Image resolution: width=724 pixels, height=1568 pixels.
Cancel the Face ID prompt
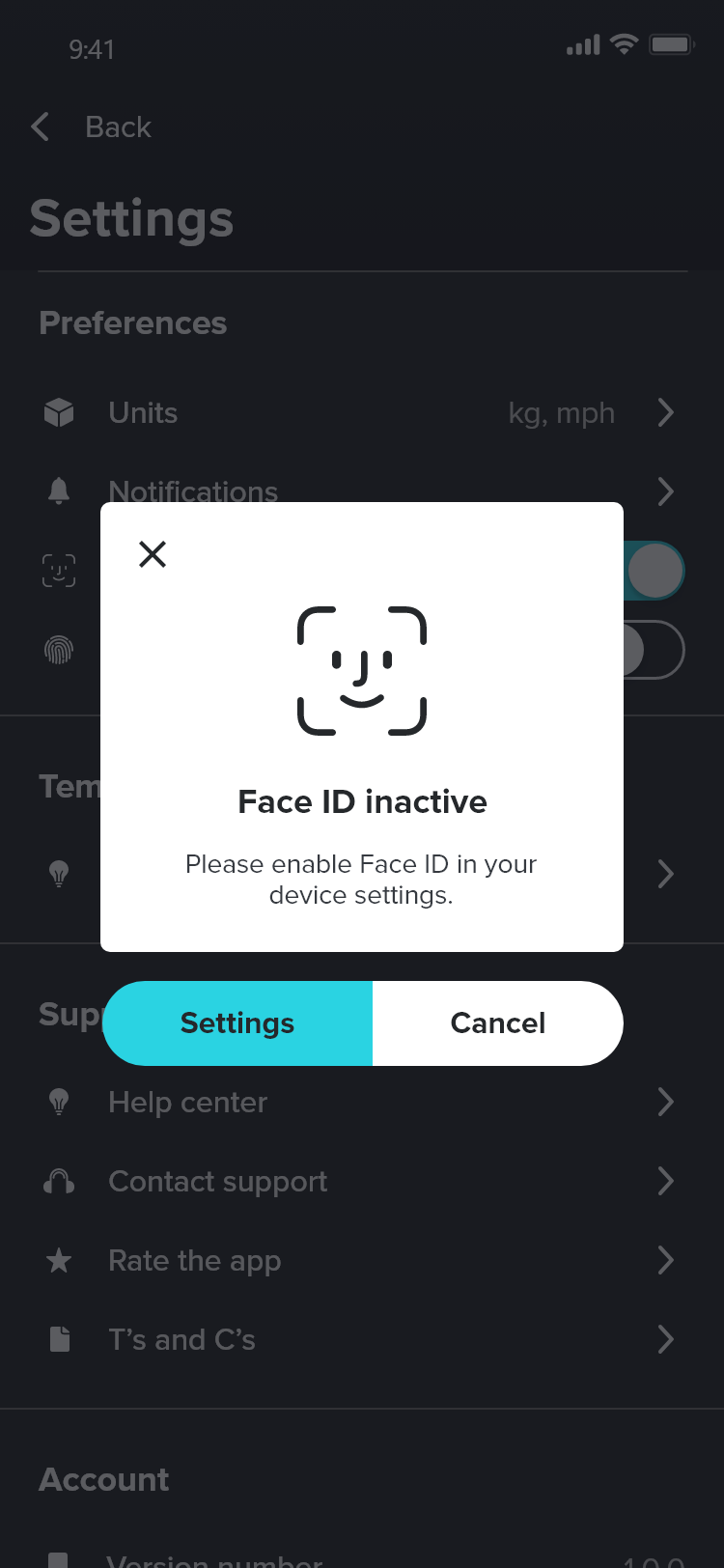(x=497, y=1023)
